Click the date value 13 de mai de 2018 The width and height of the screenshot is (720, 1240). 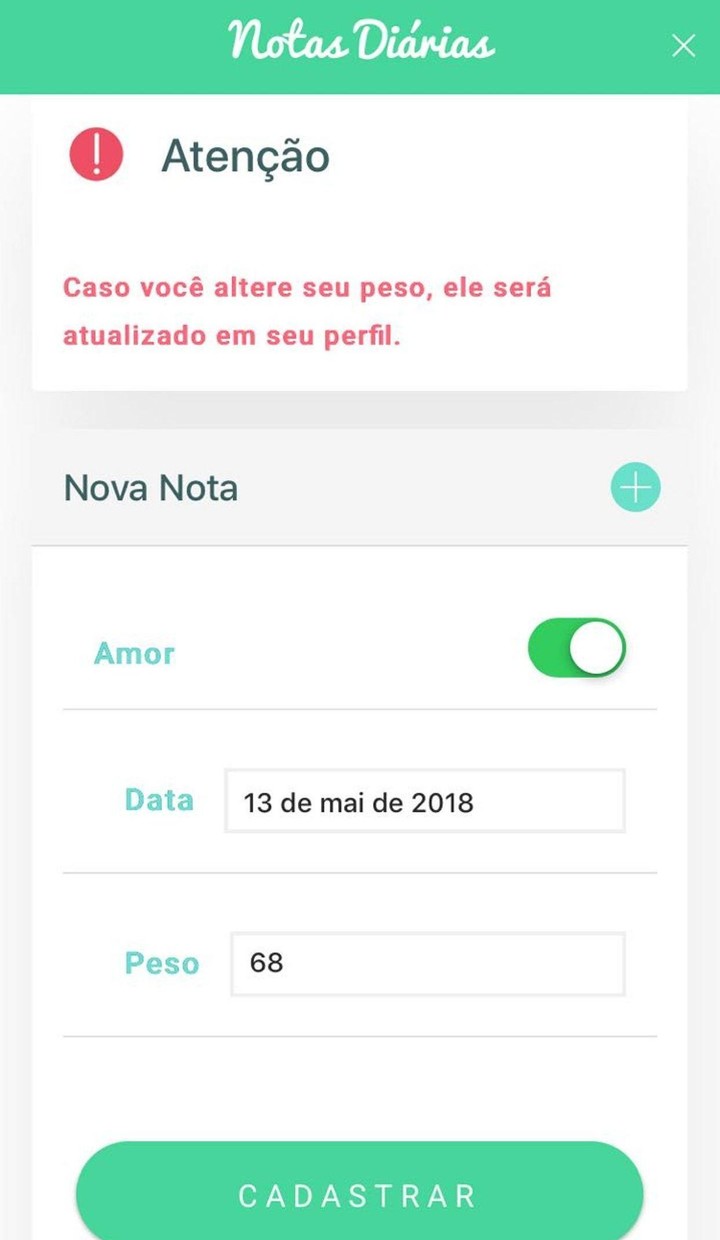coord(356,802)
